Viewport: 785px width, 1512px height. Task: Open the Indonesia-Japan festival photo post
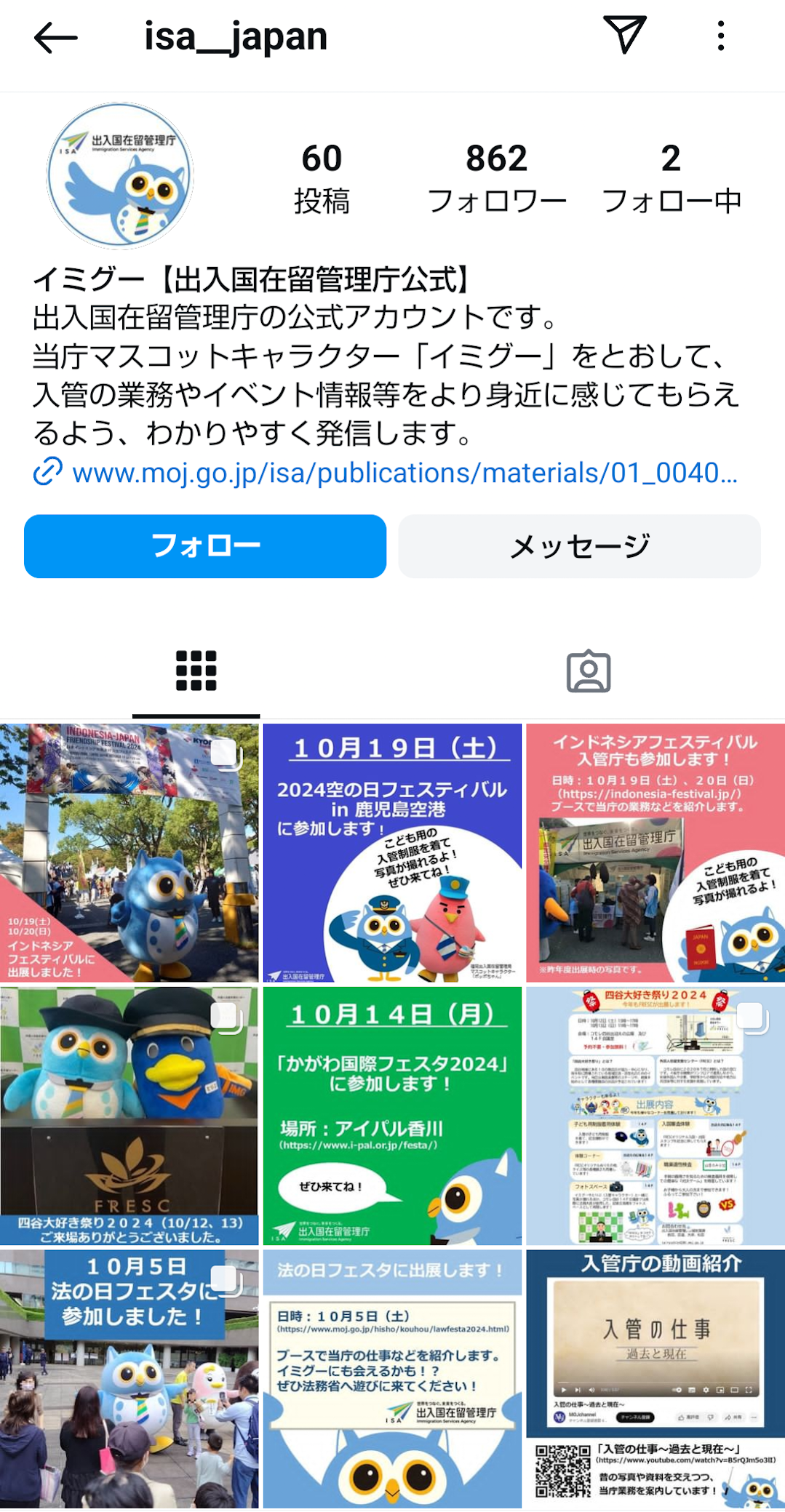coord(129,852)
